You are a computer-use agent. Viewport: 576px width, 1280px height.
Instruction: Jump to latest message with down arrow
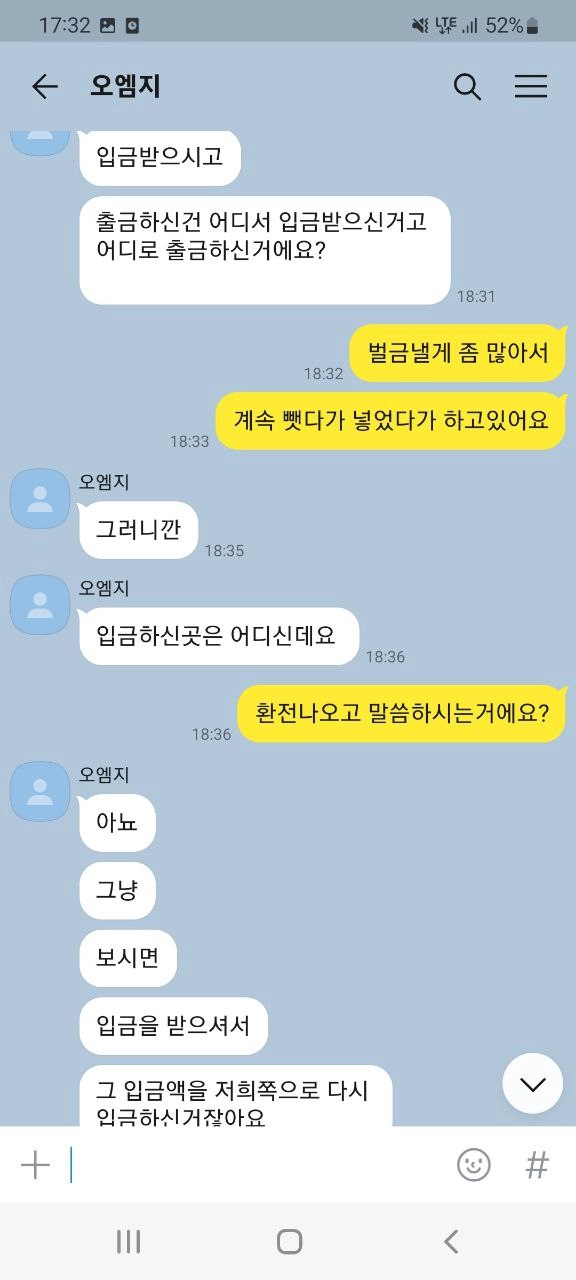pyautogui.click(x=532, y=1084)
